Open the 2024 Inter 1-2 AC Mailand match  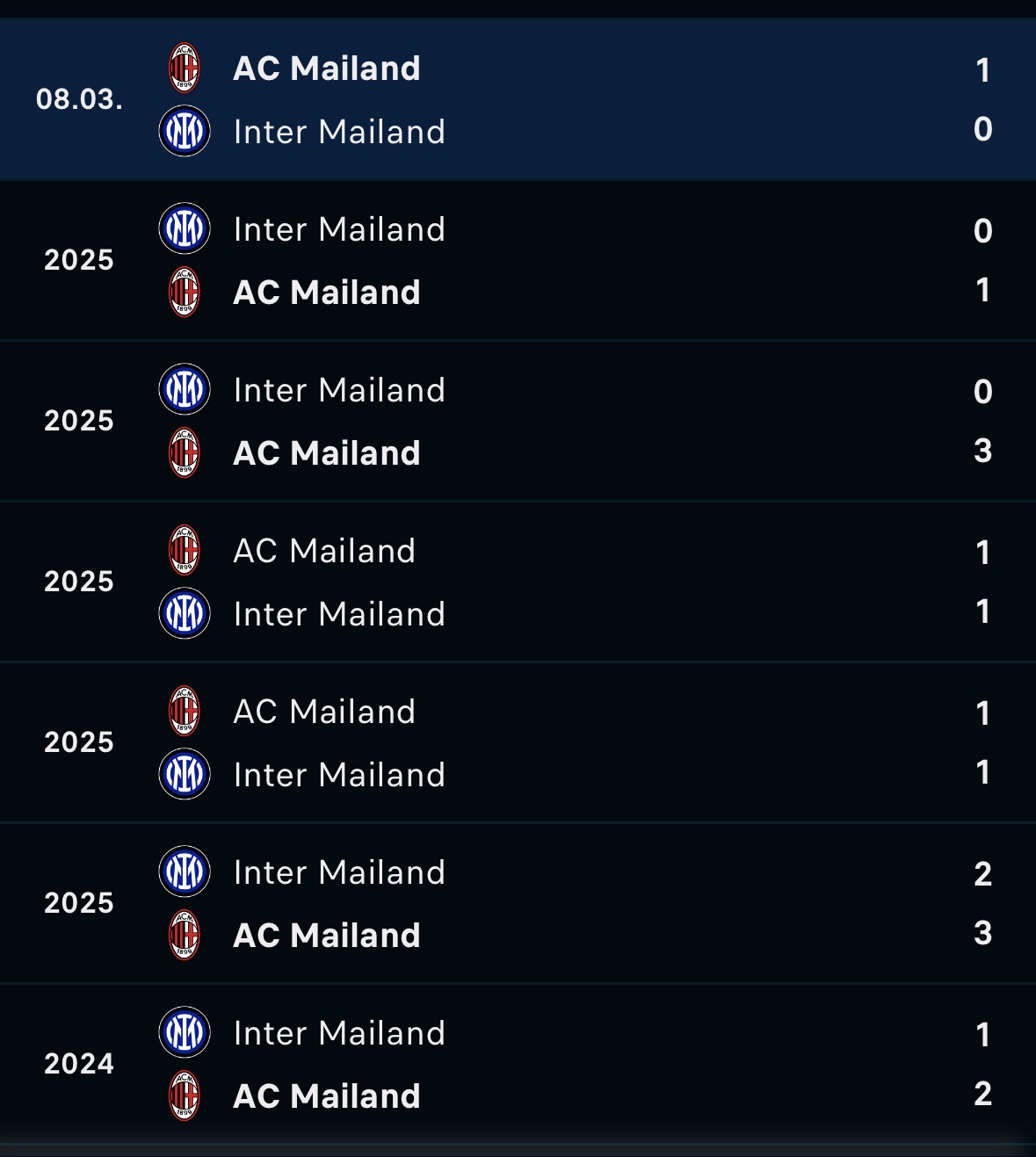(x=518, y=1064)
